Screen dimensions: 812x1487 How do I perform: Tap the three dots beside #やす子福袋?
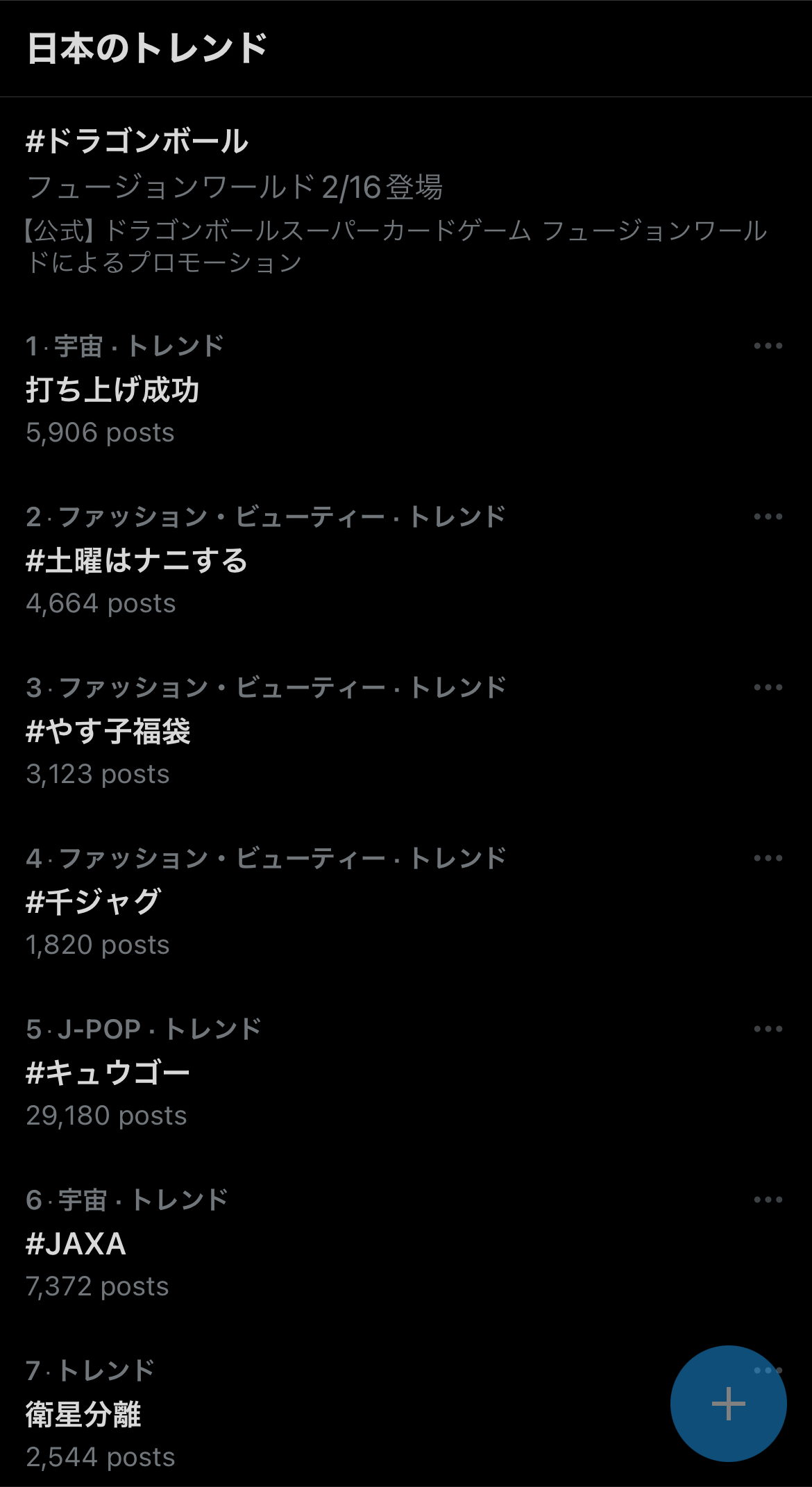[x=768, y=687]
